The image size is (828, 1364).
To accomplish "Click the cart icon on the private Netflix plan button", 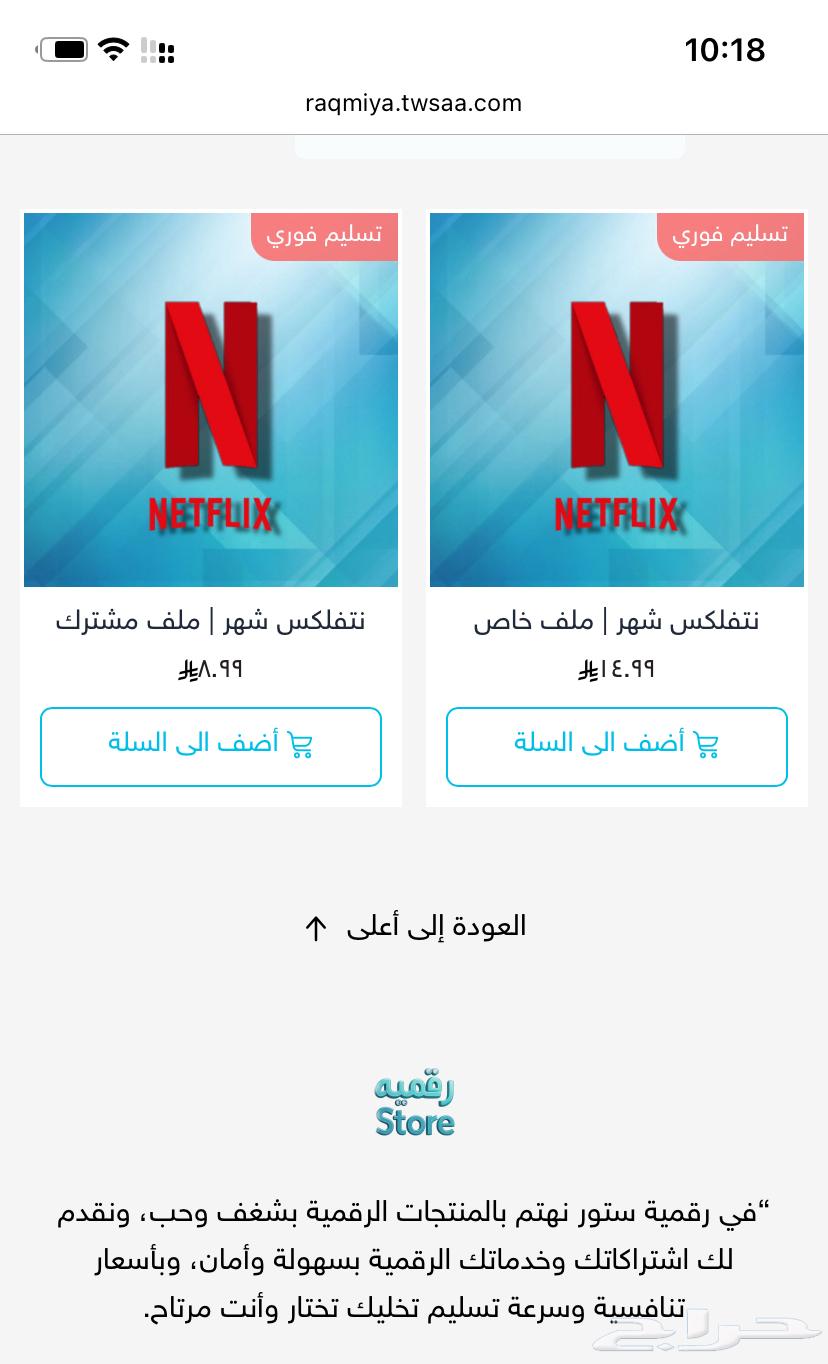I will coord(708,743).
